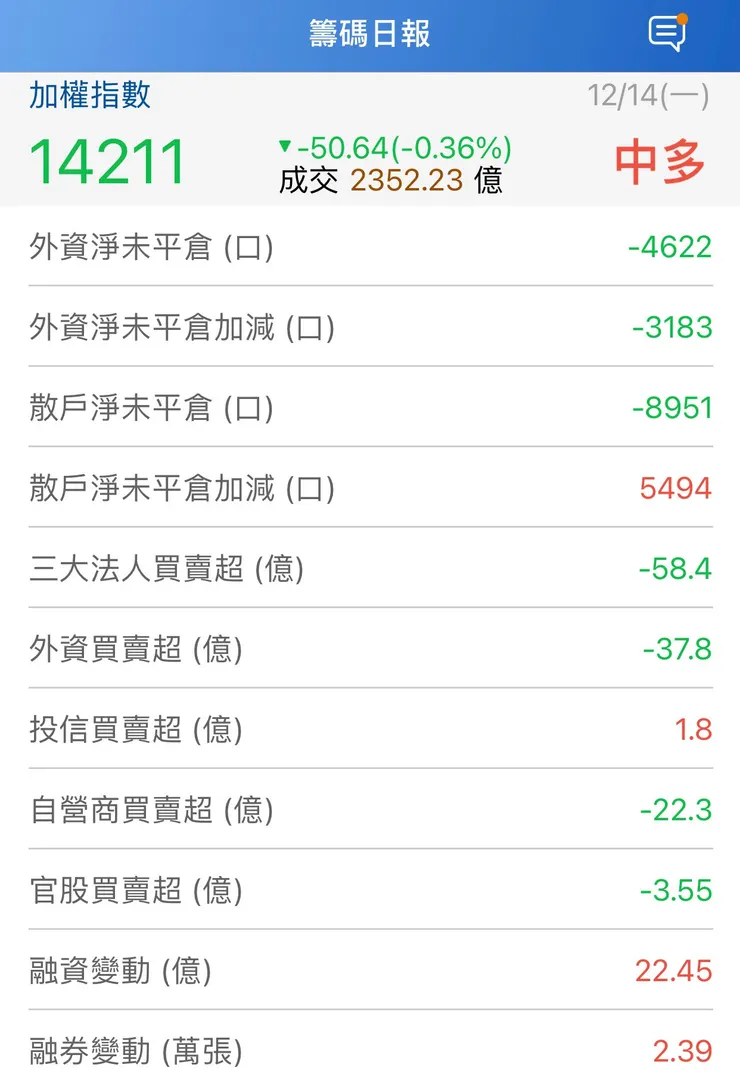Viewport: 740px width, 1087px height.
Task: Open the 外資淨未平倉 (口) row
Action: [x=370, y=247]
